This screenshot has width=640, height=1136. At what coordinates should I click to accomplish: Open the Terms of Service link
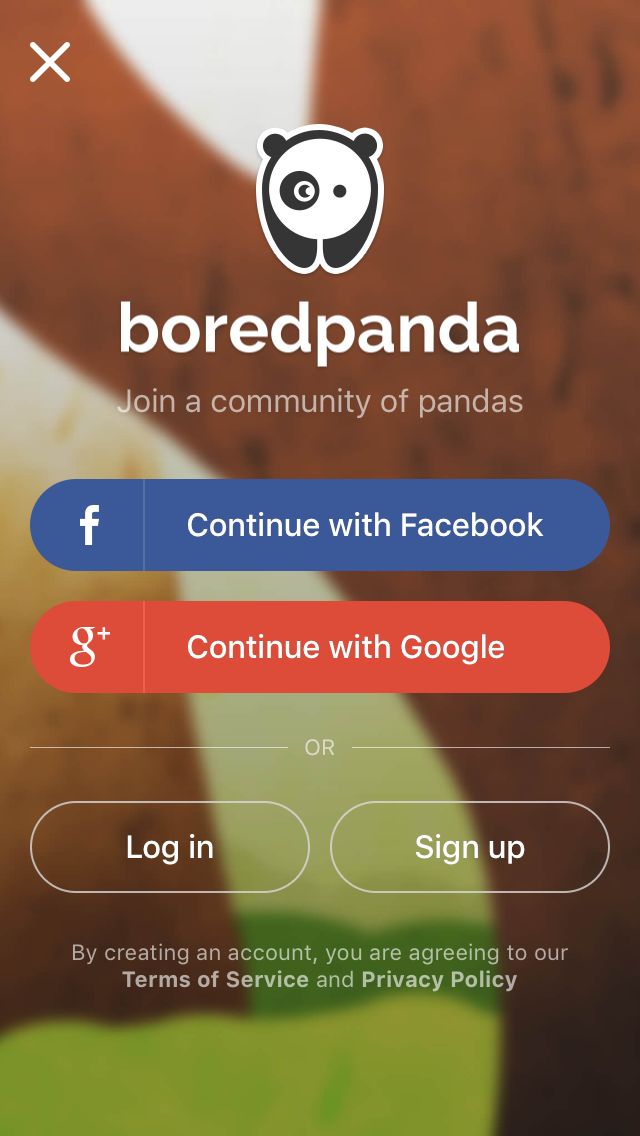tap(215, 980)
